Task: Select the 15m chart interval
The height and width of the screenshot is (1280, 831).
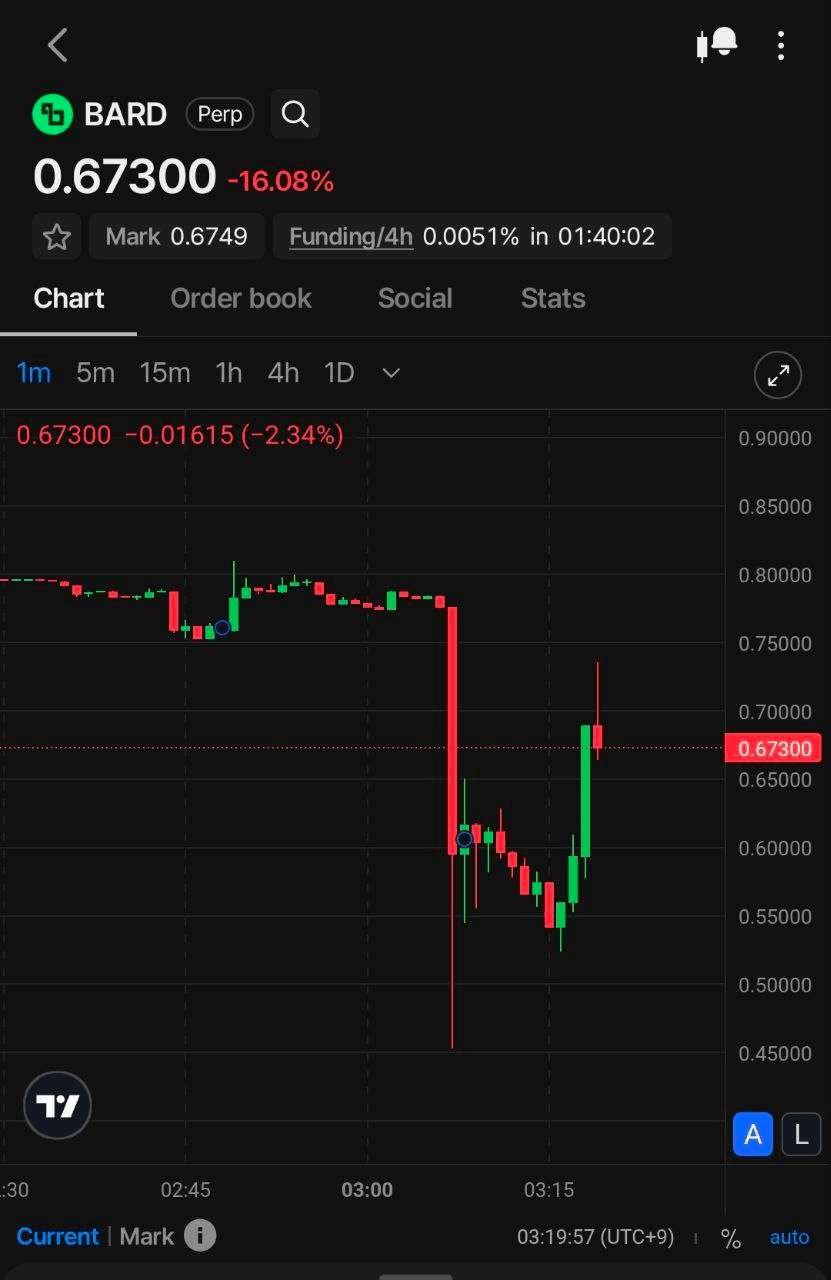Action: click(x=165, y=373)
